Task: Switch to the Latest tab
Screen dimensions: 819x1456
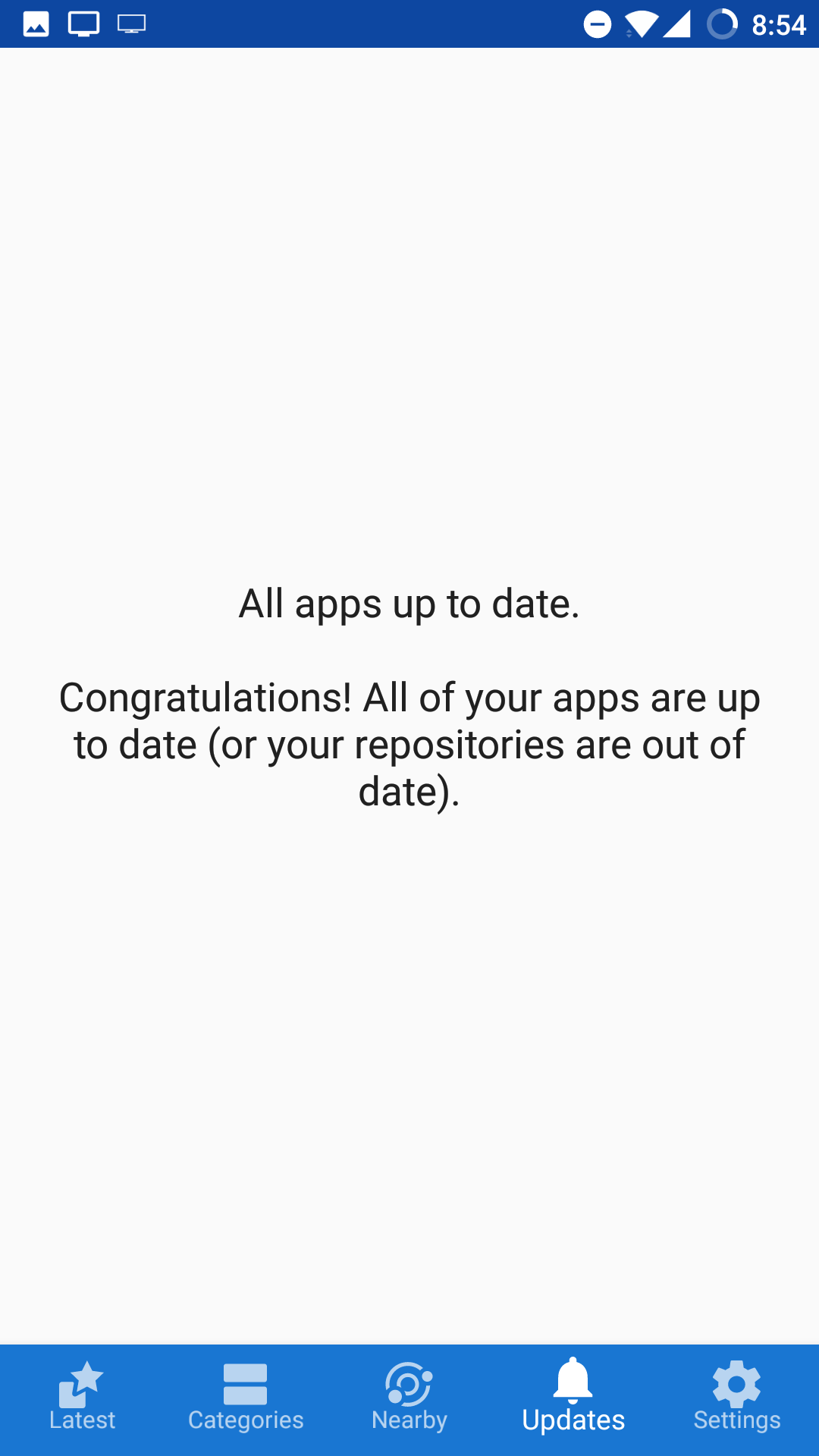Action: click(x=82, y=1399)
